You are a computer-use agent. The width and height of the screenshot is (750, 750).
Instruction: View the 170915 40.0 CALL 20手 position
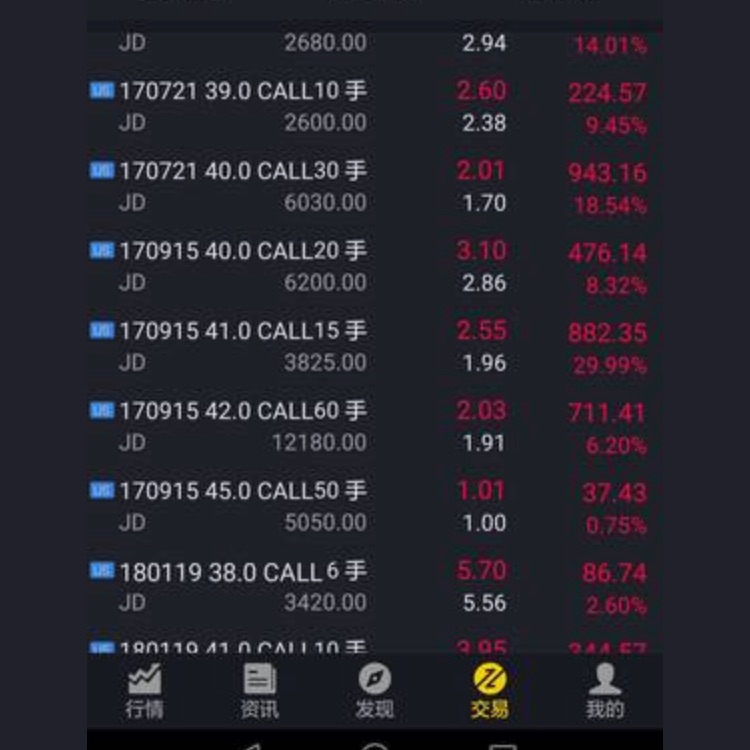coord(374,266)
